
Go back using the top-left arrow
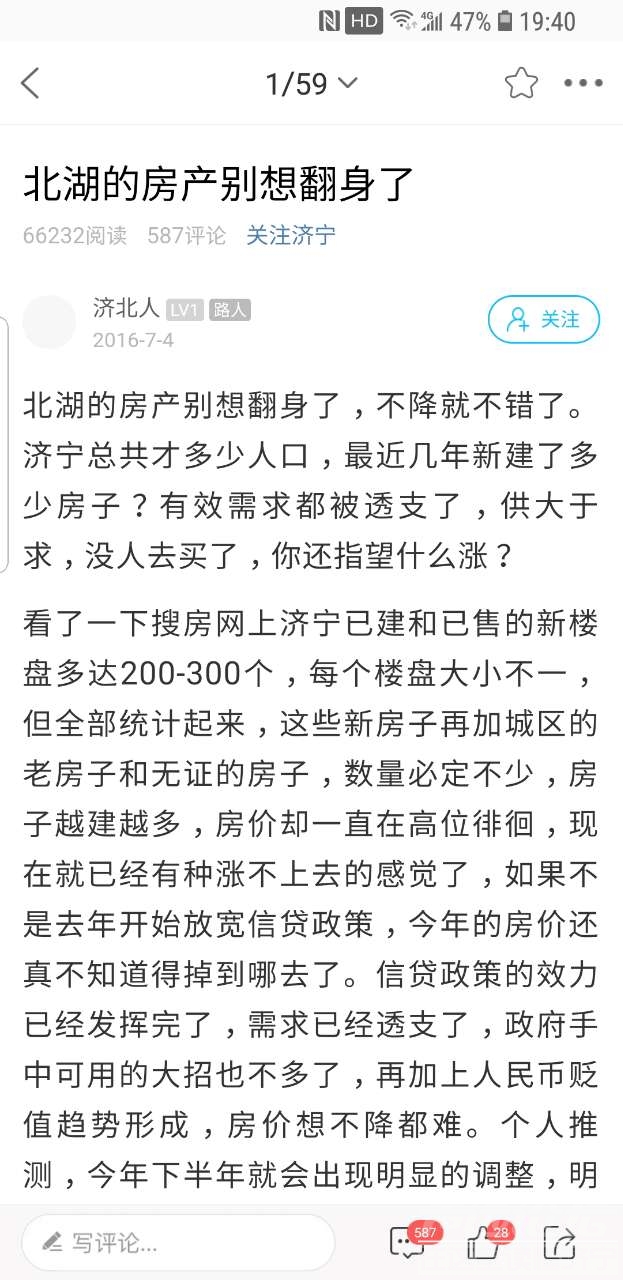pyautogui.click(x=30, y=84)
